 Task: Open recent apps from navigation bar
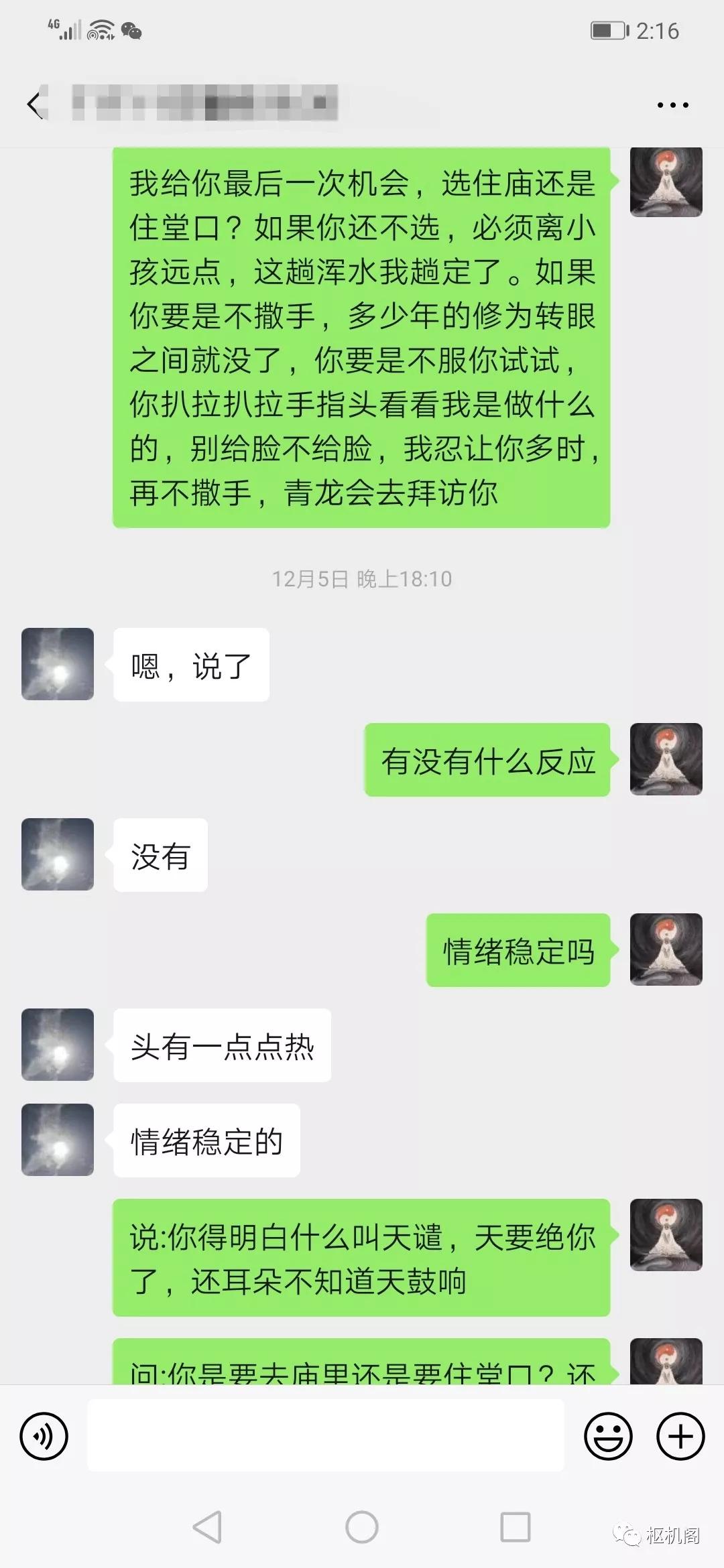click(x=516, y=1528)
